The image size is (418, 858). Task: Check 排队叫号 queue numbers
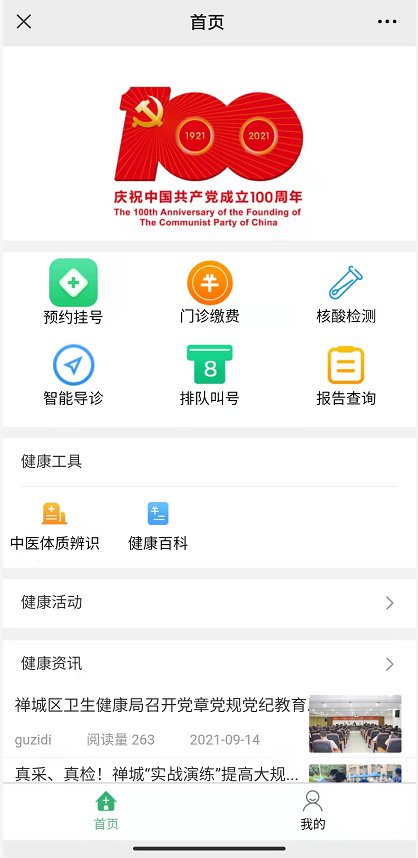pyautogui.click(x=210, y=375)
